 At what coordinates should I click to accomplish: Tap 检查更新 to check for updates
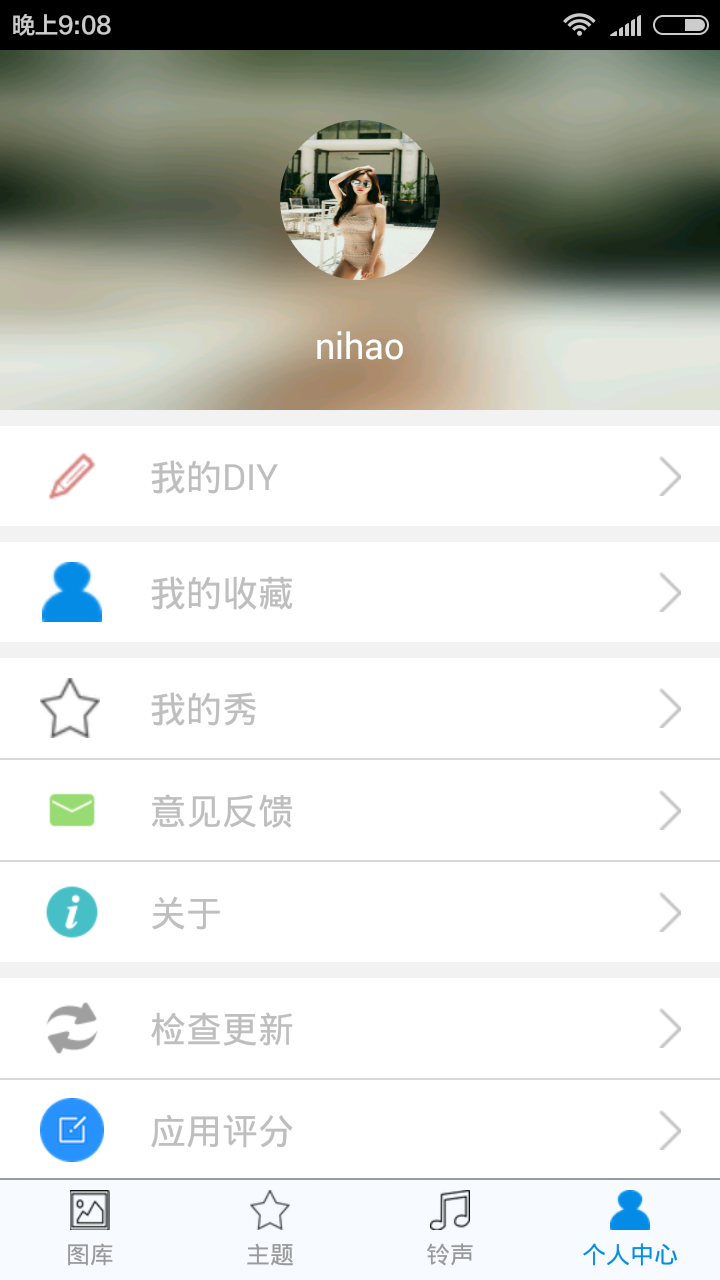point(360,1029)
